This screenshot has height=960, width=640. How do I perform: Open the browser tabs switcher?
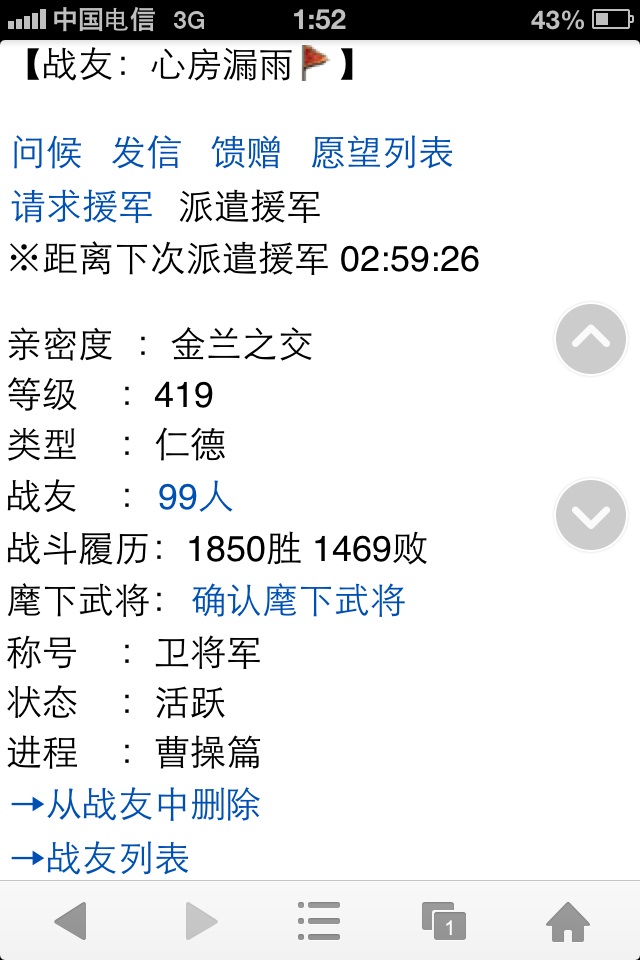pos(444,920)
